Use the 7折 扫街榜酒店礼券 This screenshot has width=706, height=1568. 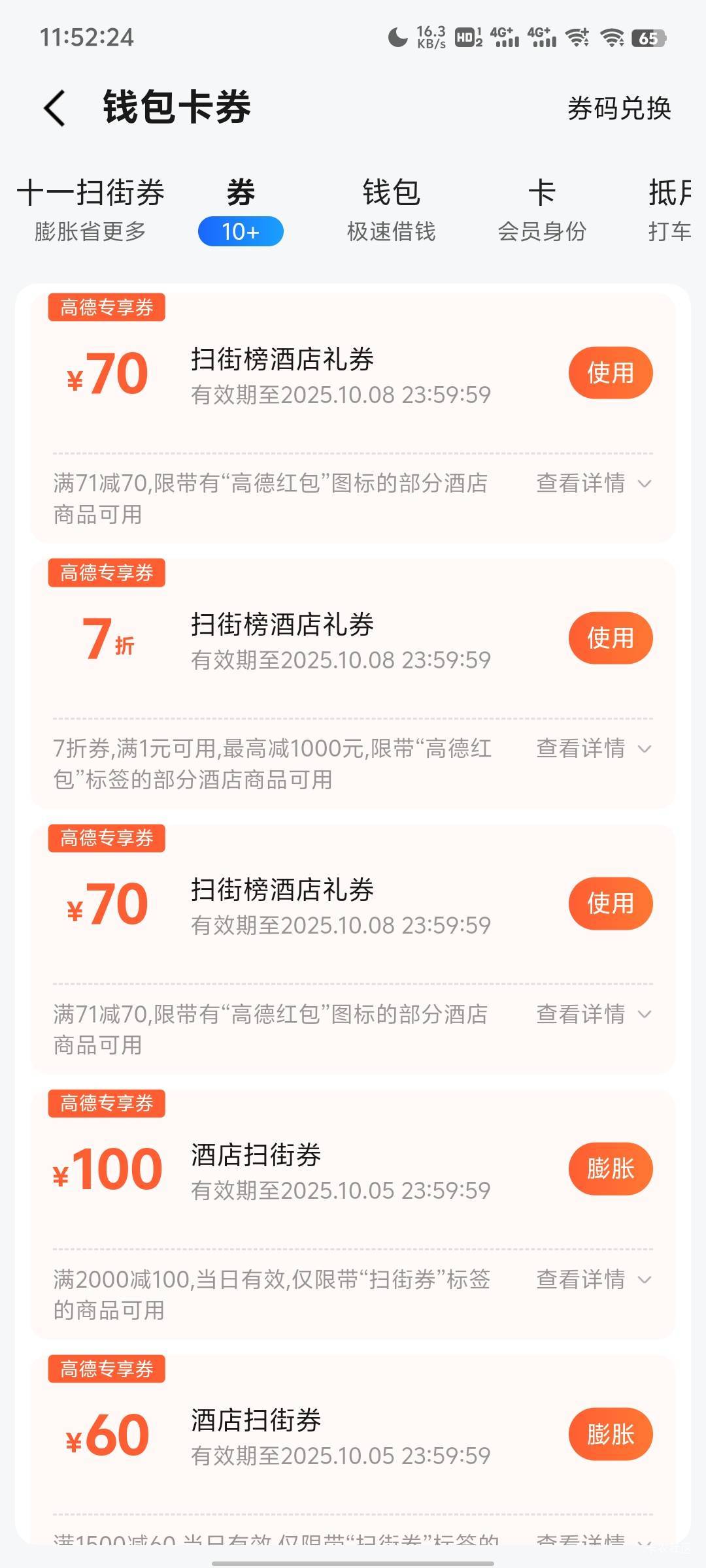pos(611,638)
